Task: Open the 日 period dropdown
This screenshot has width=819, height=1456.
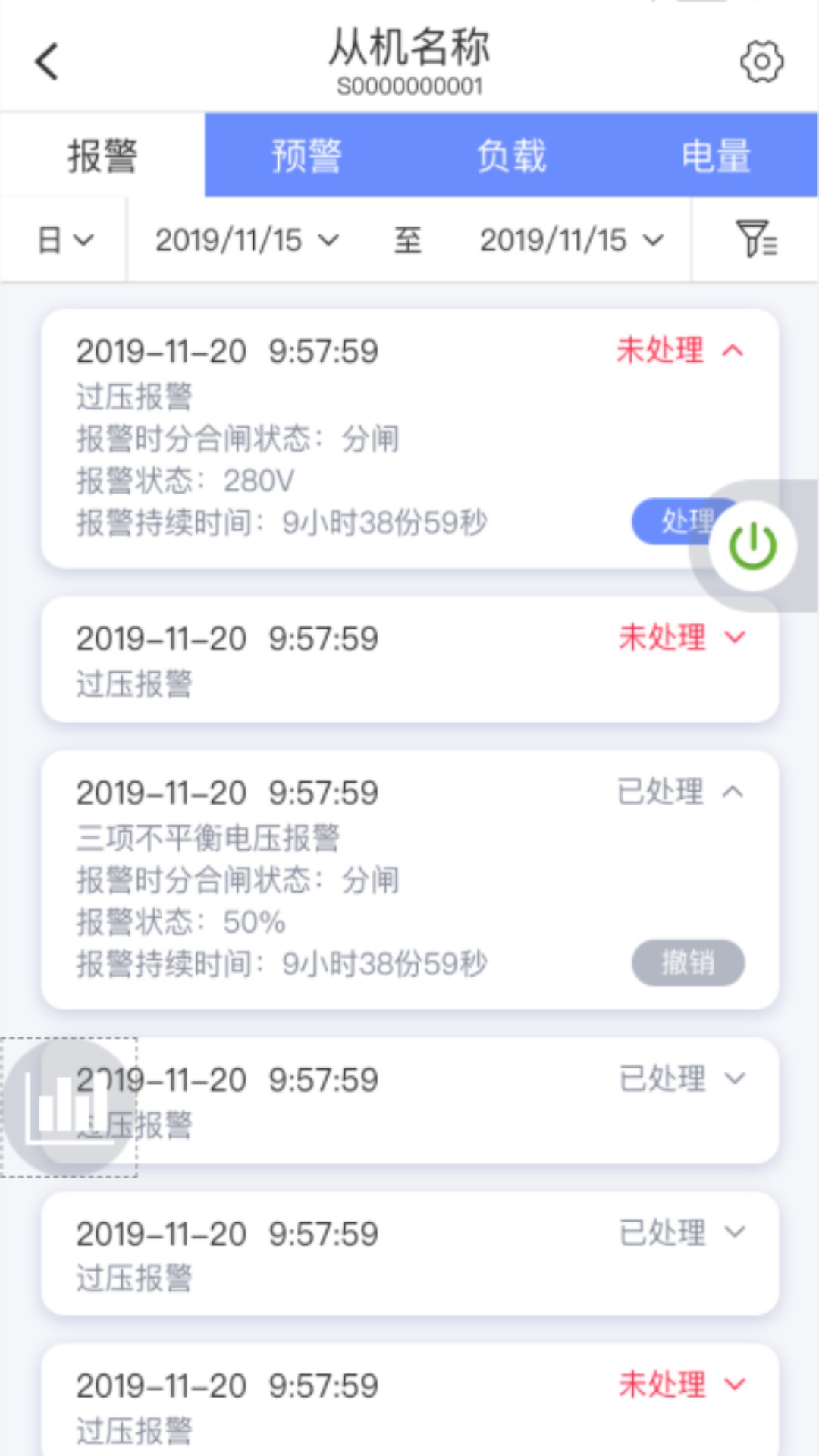Action: (65, 240)
